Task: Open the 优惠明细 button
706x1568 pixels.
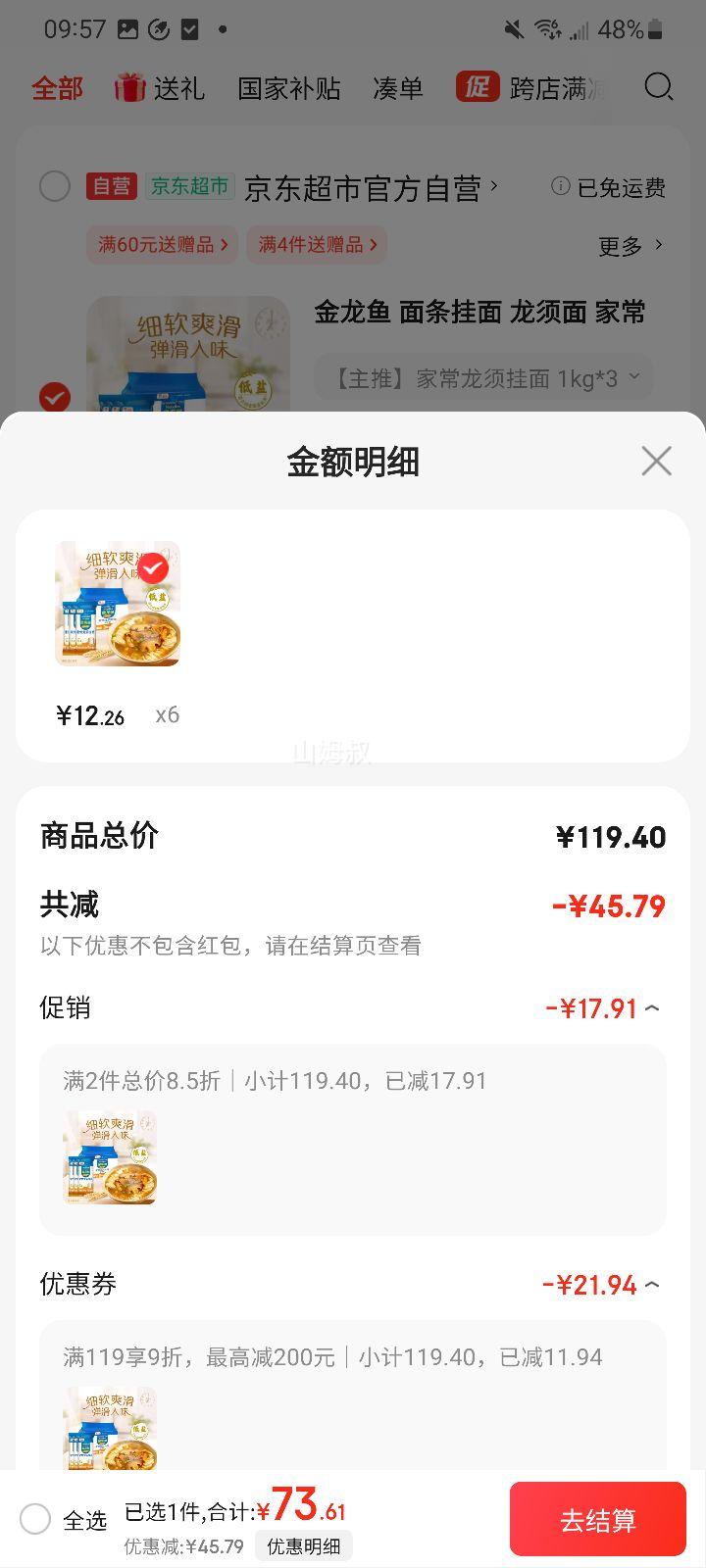Action: click(x=304, y=1546)
